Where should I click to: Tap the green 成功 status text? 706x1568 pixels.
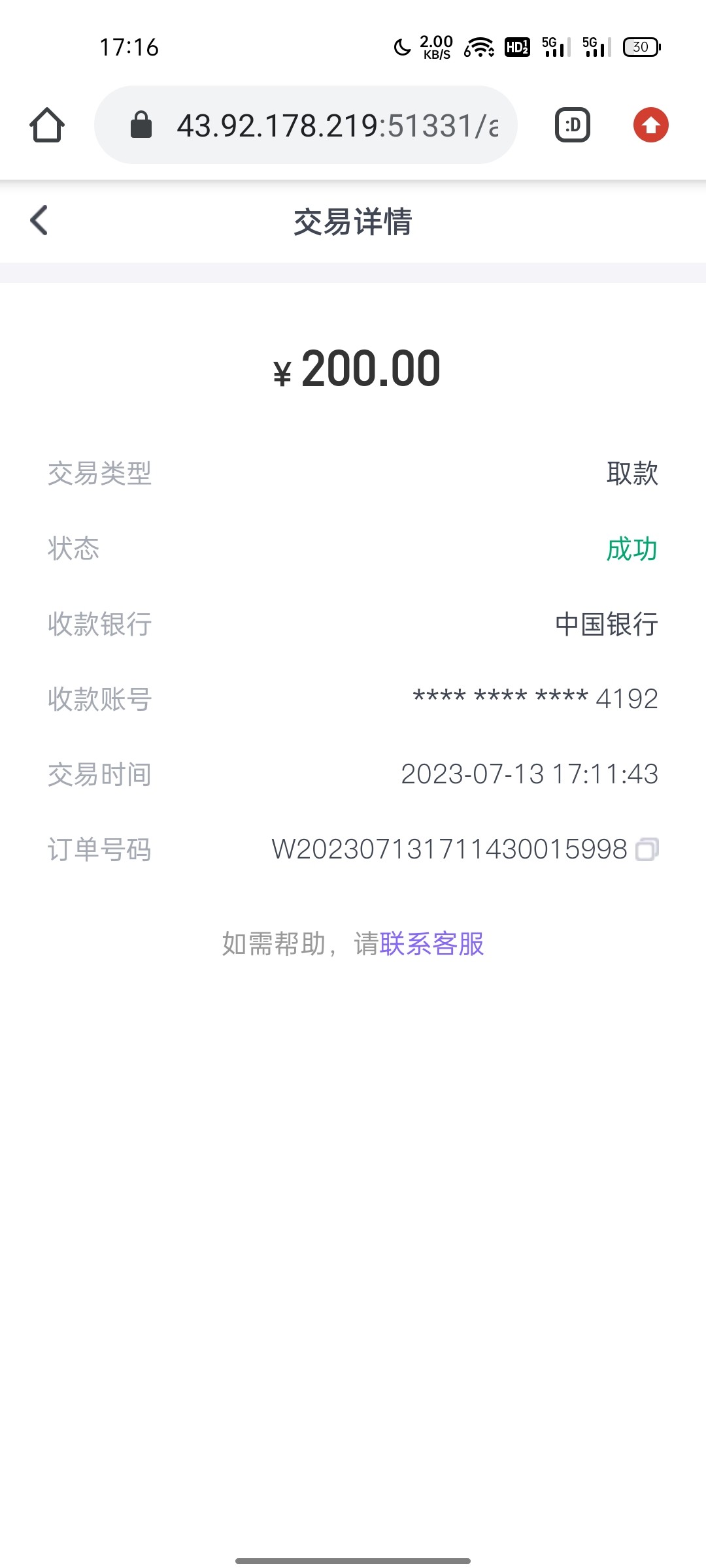coord(631,549)
